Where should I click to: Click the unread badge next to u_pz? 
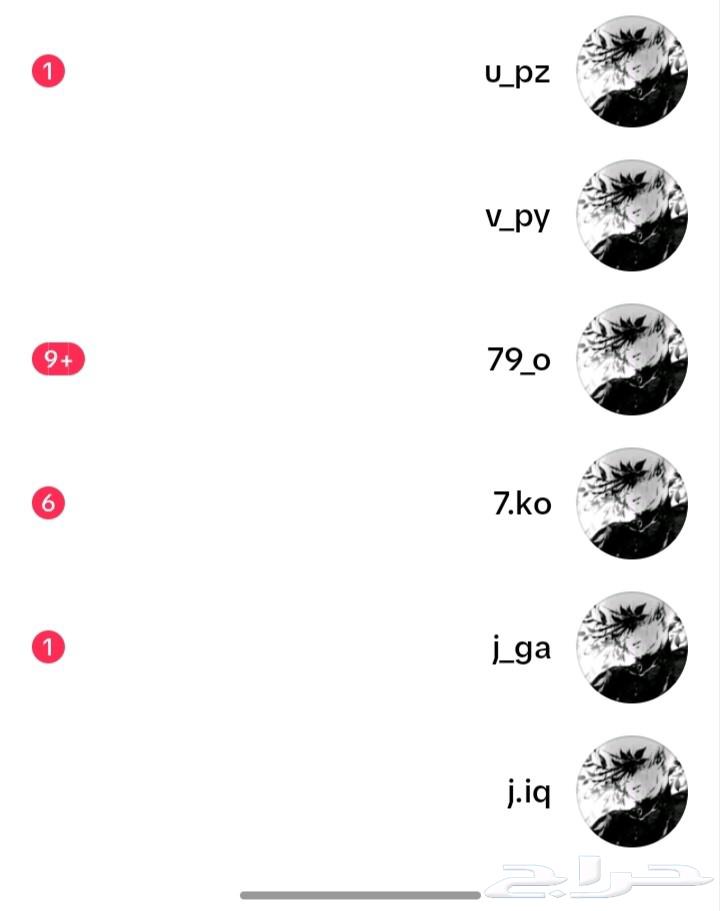tap(47, 70)
